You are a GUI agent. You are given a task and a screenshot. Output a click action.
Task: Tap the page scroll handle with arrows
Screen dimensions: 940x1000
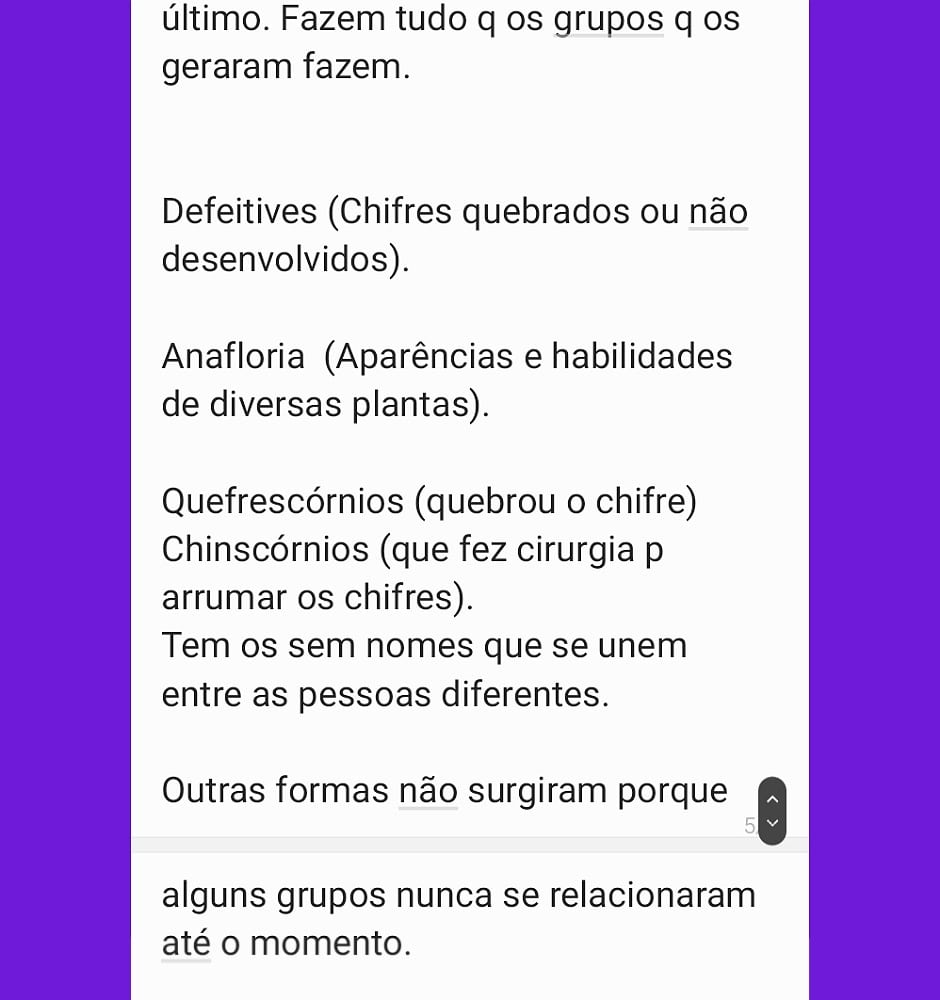click(772, 811)
